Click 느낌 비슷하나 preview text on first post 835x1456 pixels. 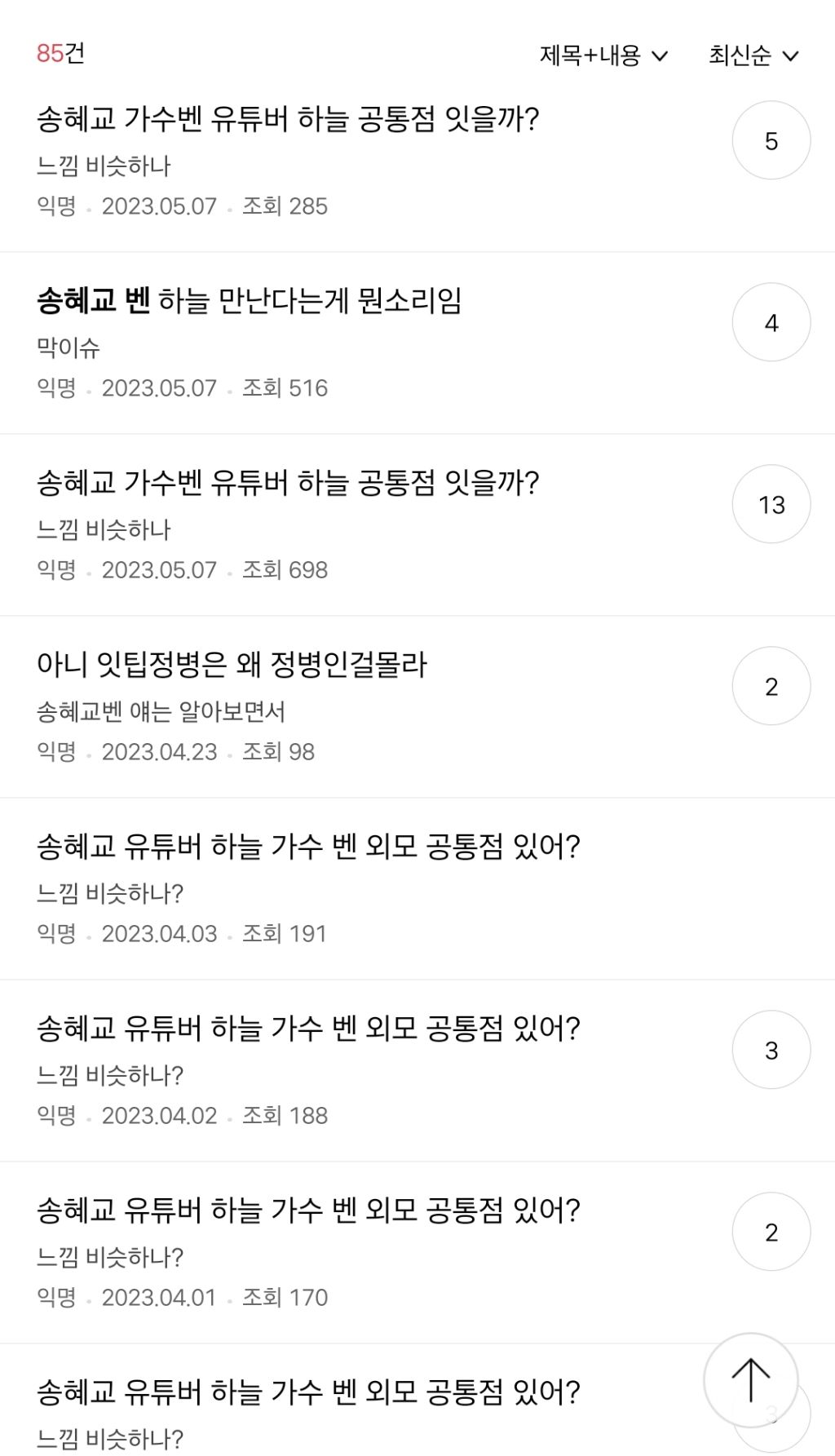click(x=106, y=164)
